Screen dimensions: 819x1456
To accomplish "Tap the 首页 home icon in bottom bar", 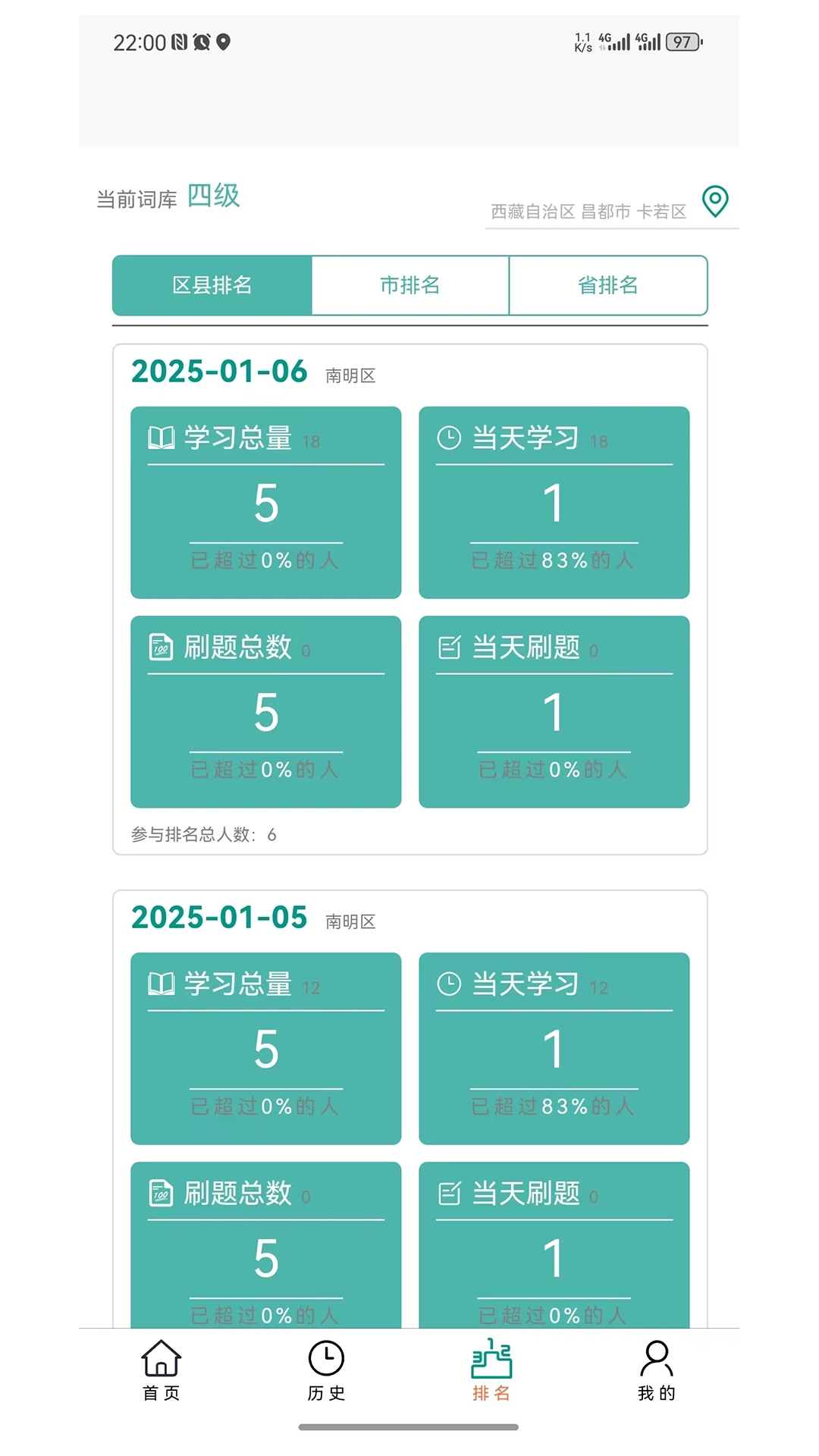I will [162, 1360].
